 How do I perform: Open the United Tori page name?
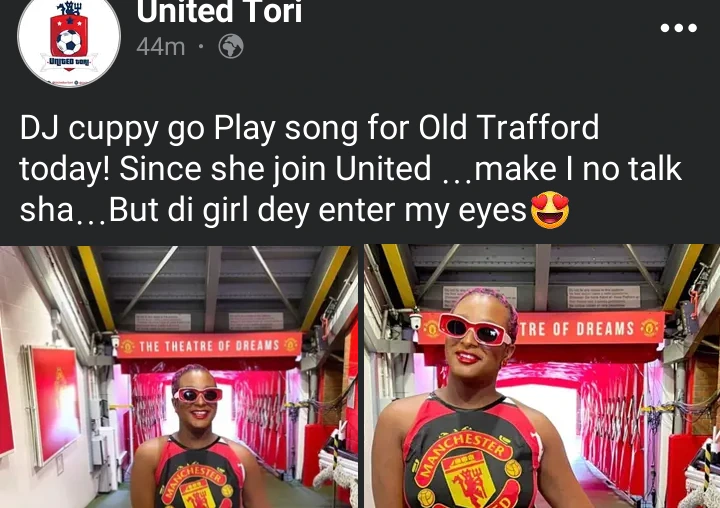click(218, 13)
